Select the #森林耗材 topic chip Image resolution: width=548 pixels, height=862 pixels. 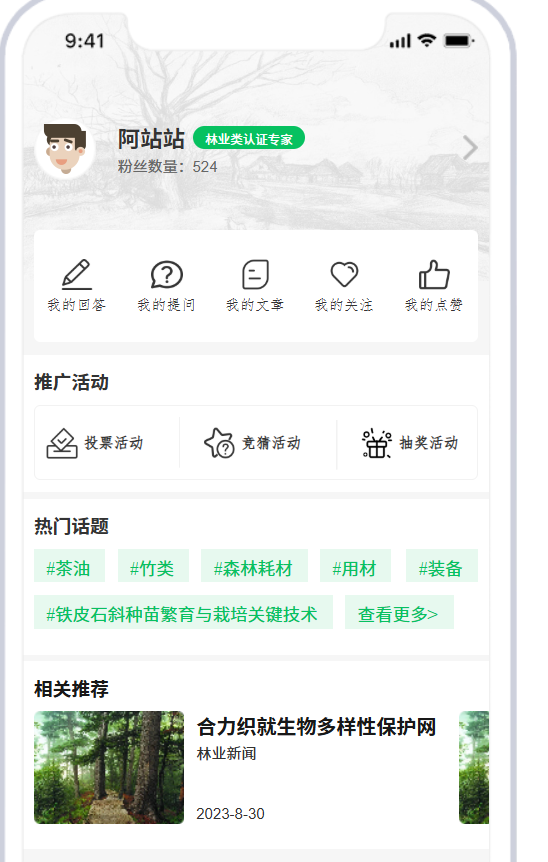coord(254,566)
